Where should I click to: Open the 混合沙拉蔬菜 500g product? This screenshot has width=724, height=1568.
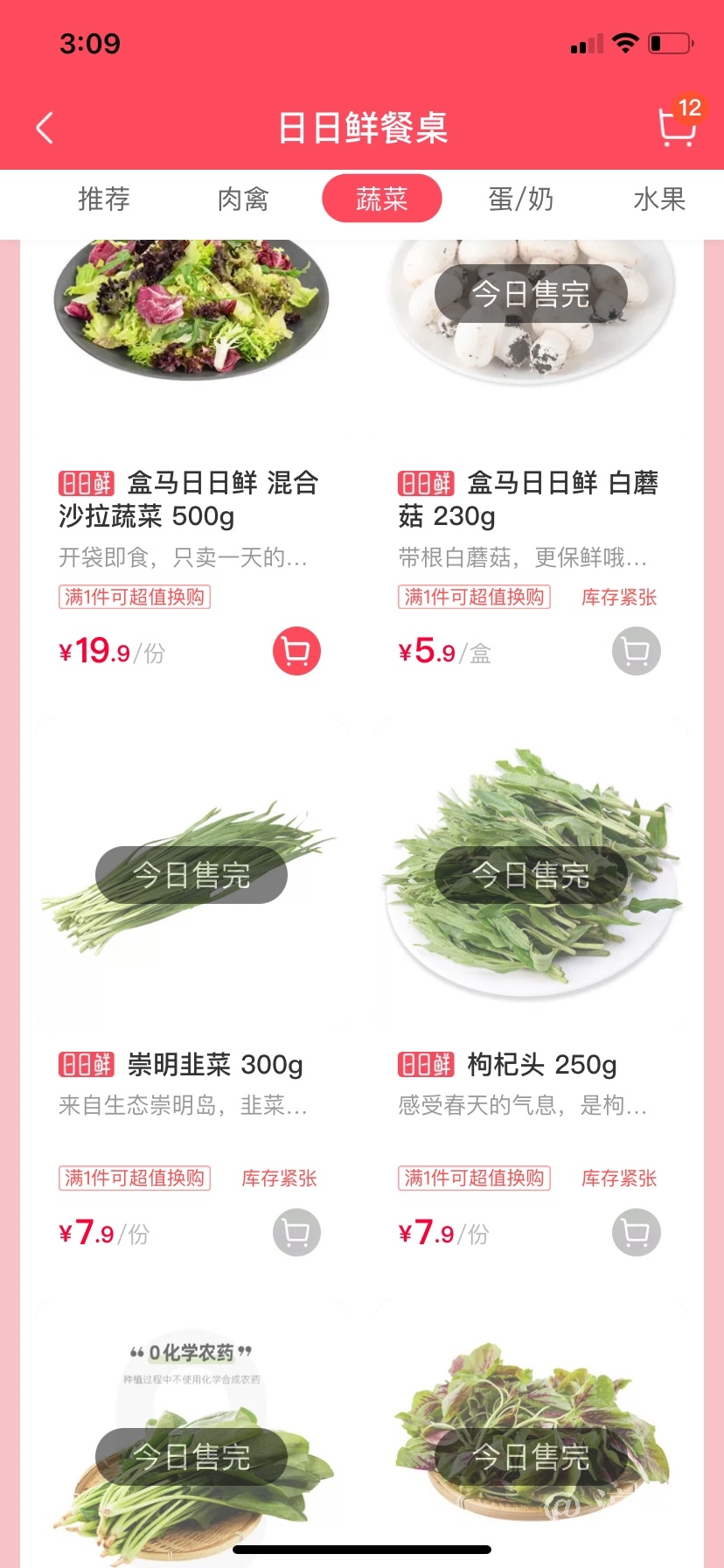(191, 498)
